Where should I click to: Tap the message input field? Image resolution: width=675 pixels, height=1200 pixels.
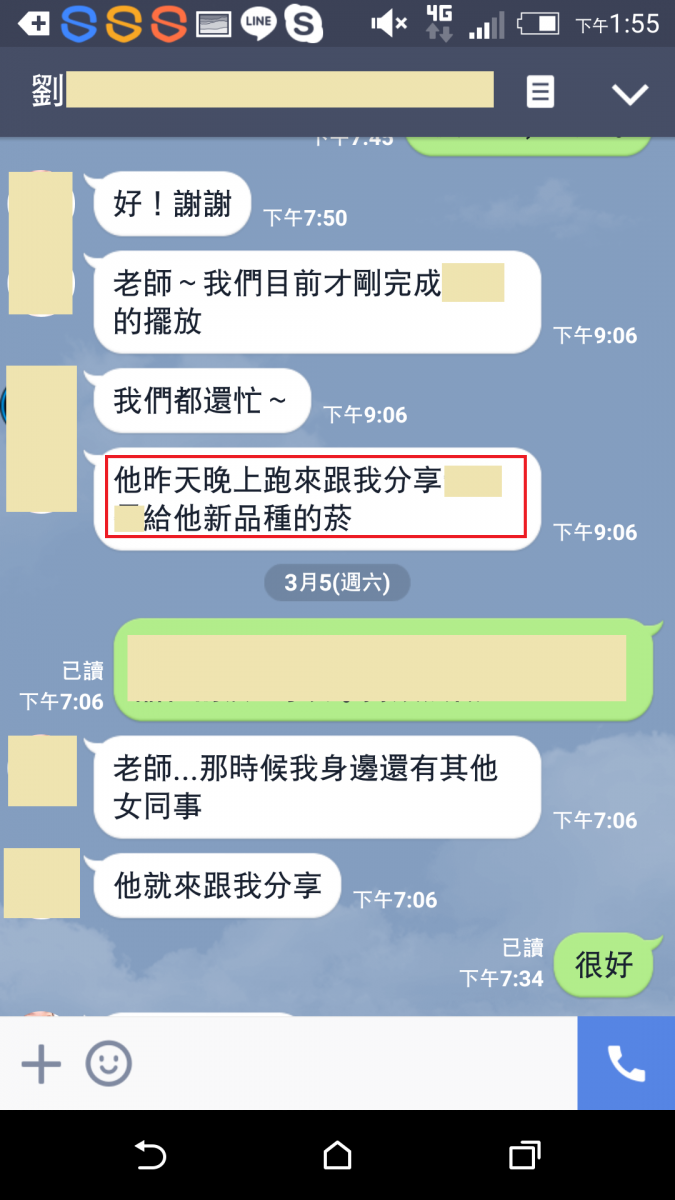(350, 1064)
